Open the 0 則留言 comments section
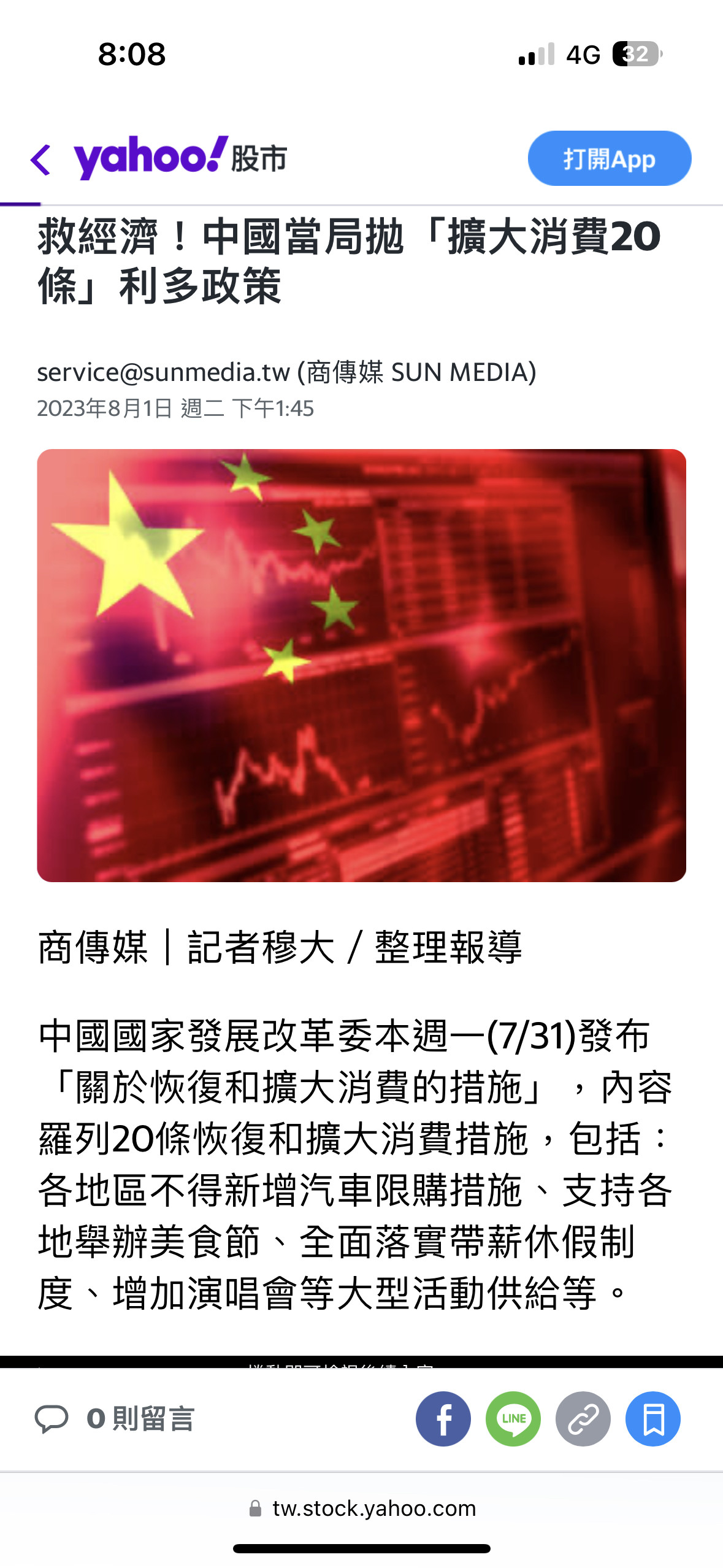 click(115, 1418)
